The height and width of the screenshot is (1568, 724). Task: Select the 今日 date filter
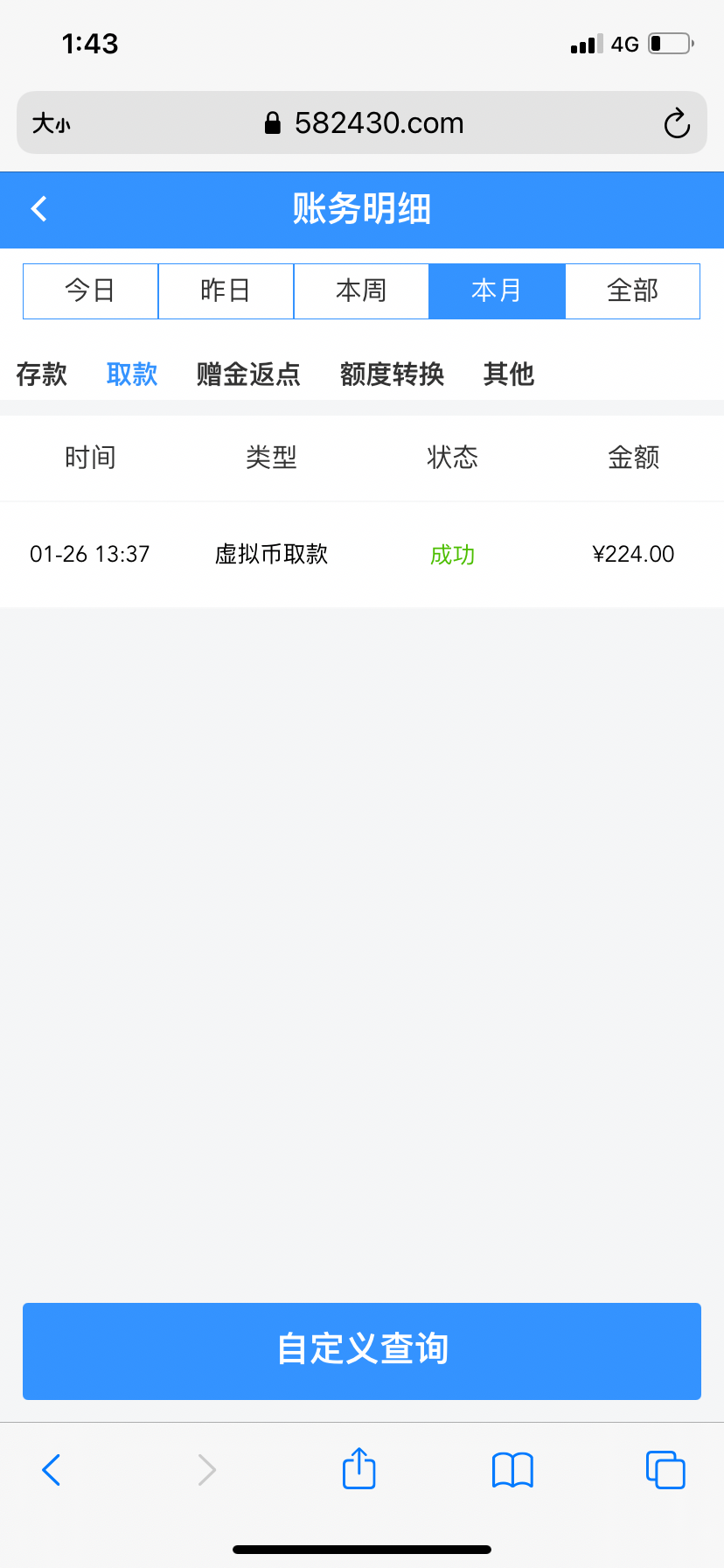[x=90, y=290]
